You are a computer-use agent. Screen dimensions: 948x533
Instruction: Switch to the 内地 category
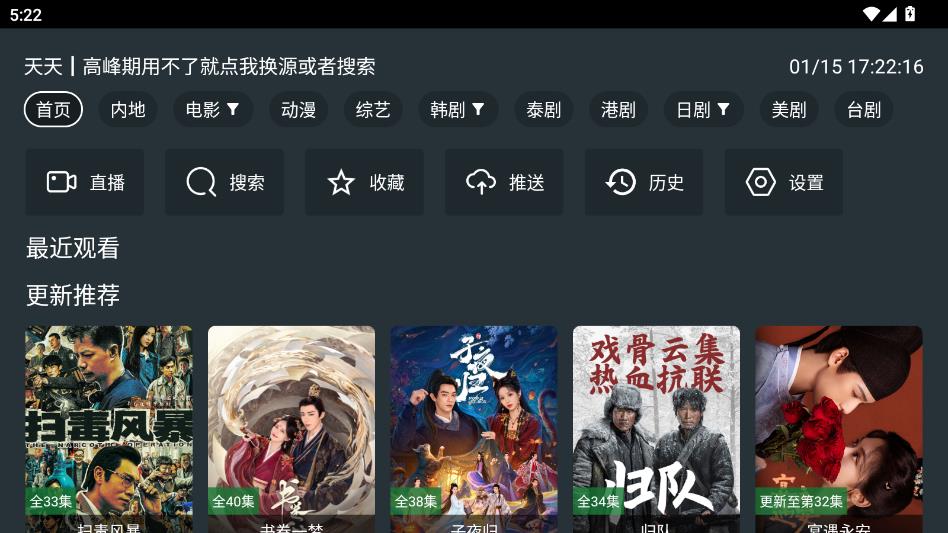128,110
